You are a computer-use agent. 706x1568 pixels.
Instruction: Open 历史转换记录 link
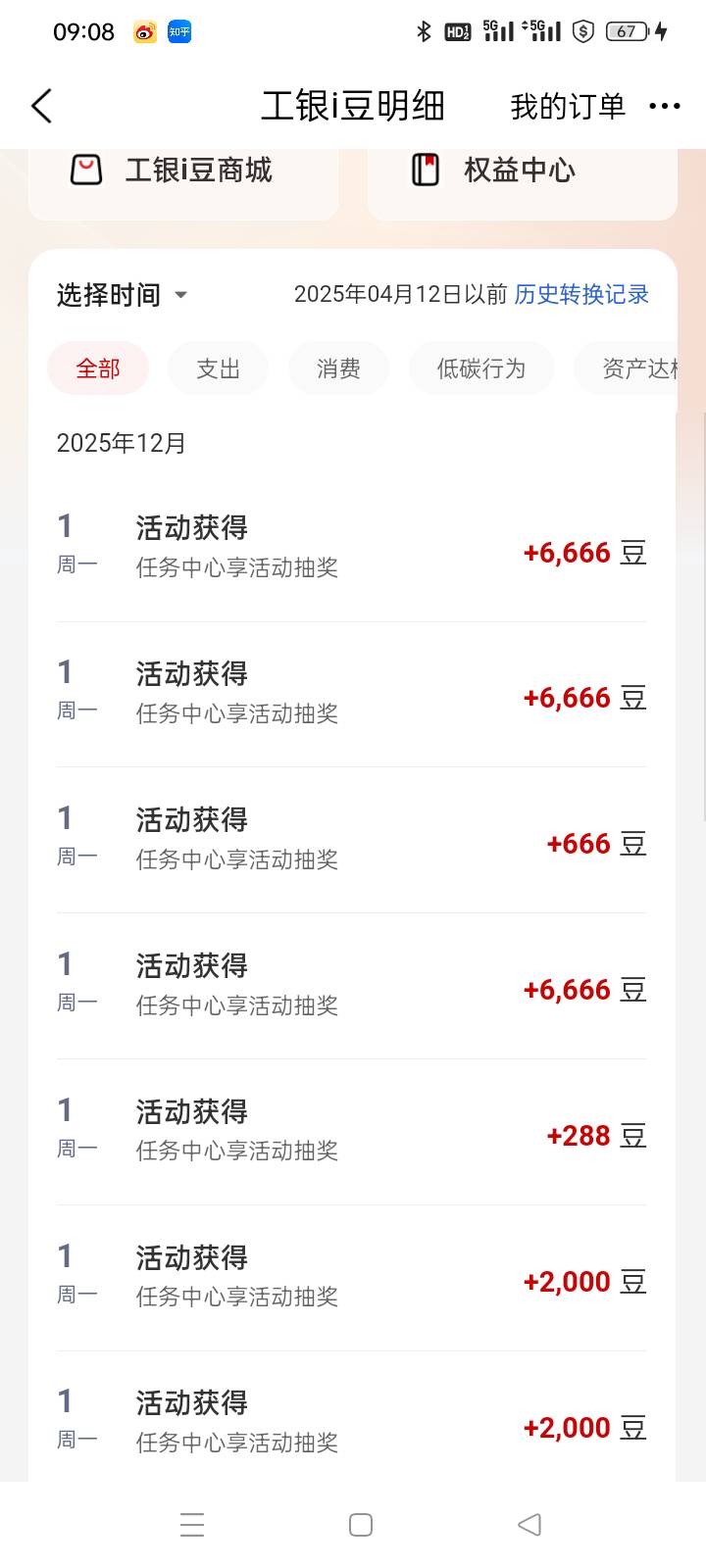tap(581, 294)
